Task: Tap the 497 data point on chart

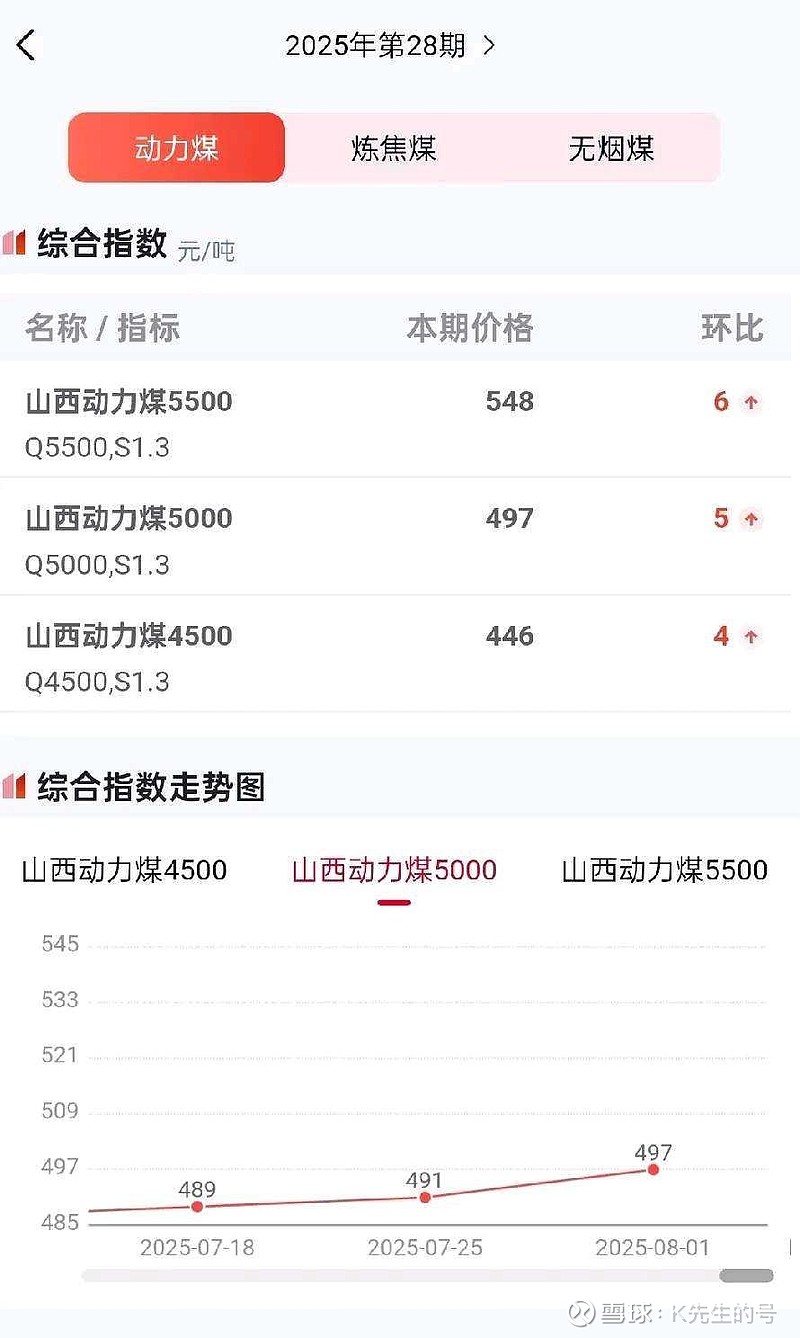Action: pyautogui.click(x=653, y=1169)
